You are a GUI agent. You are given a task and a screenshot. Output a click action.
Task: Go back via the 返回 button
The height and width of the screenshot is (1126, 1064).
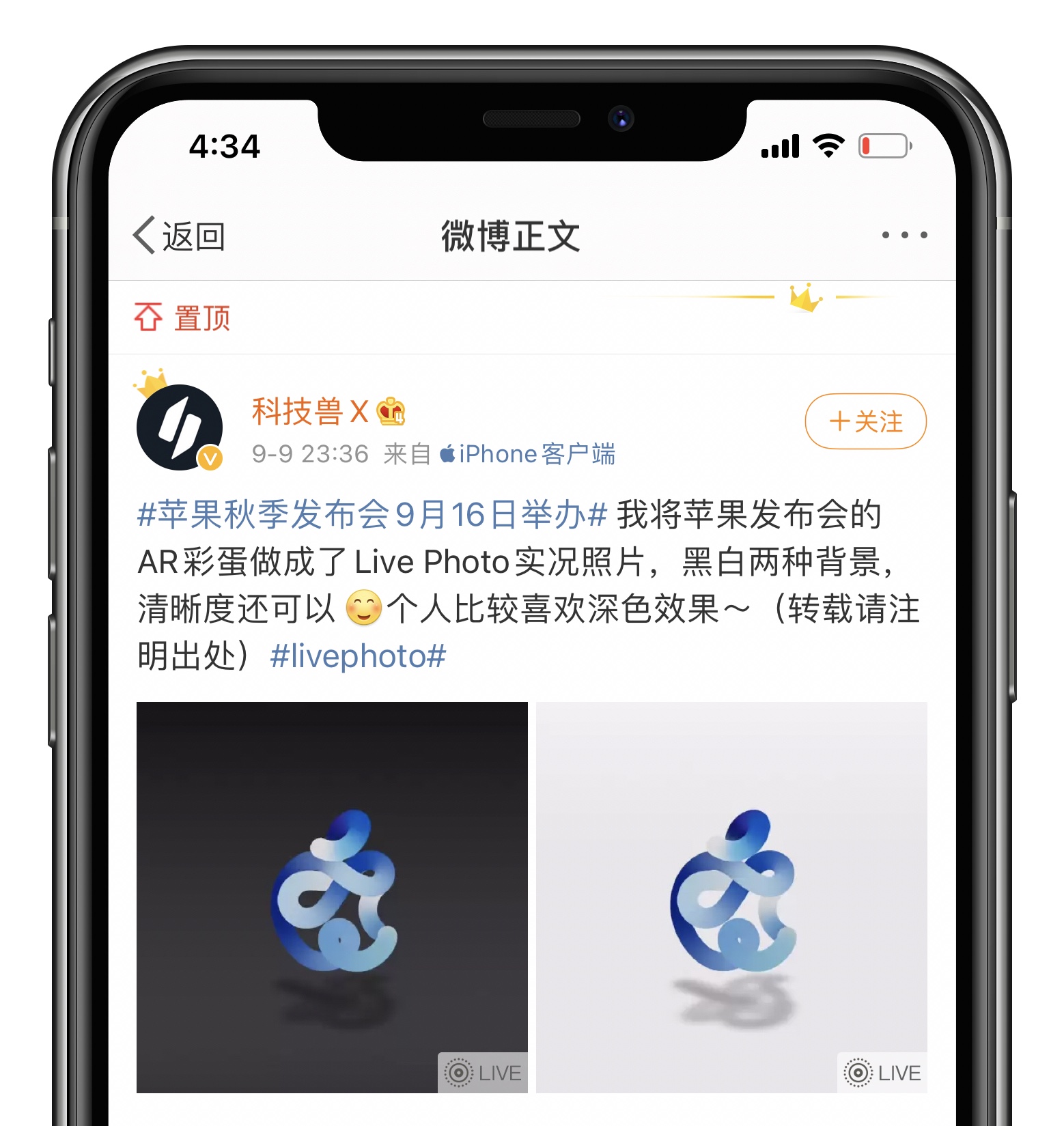(x=179, y=236)
